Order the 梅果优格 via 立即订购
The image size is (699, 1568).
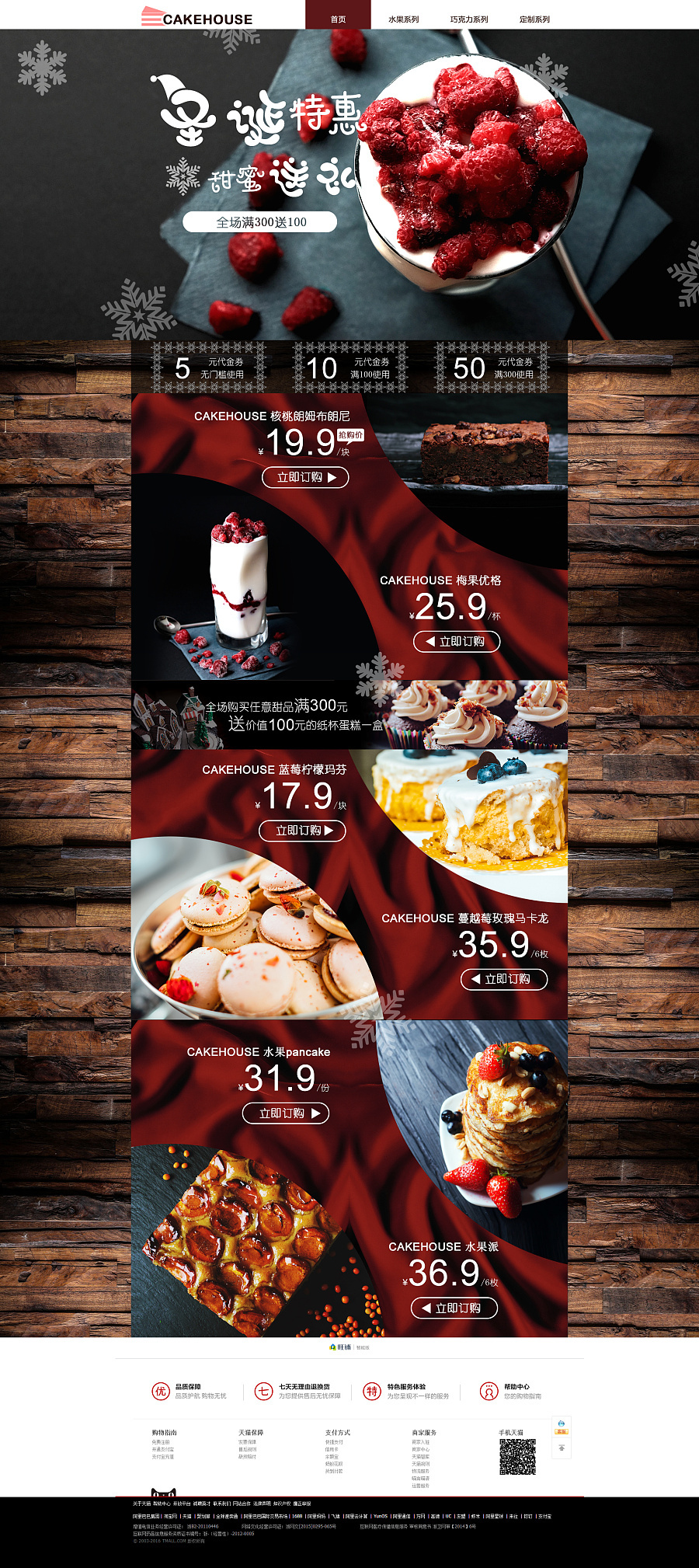[x=456, y=642]
